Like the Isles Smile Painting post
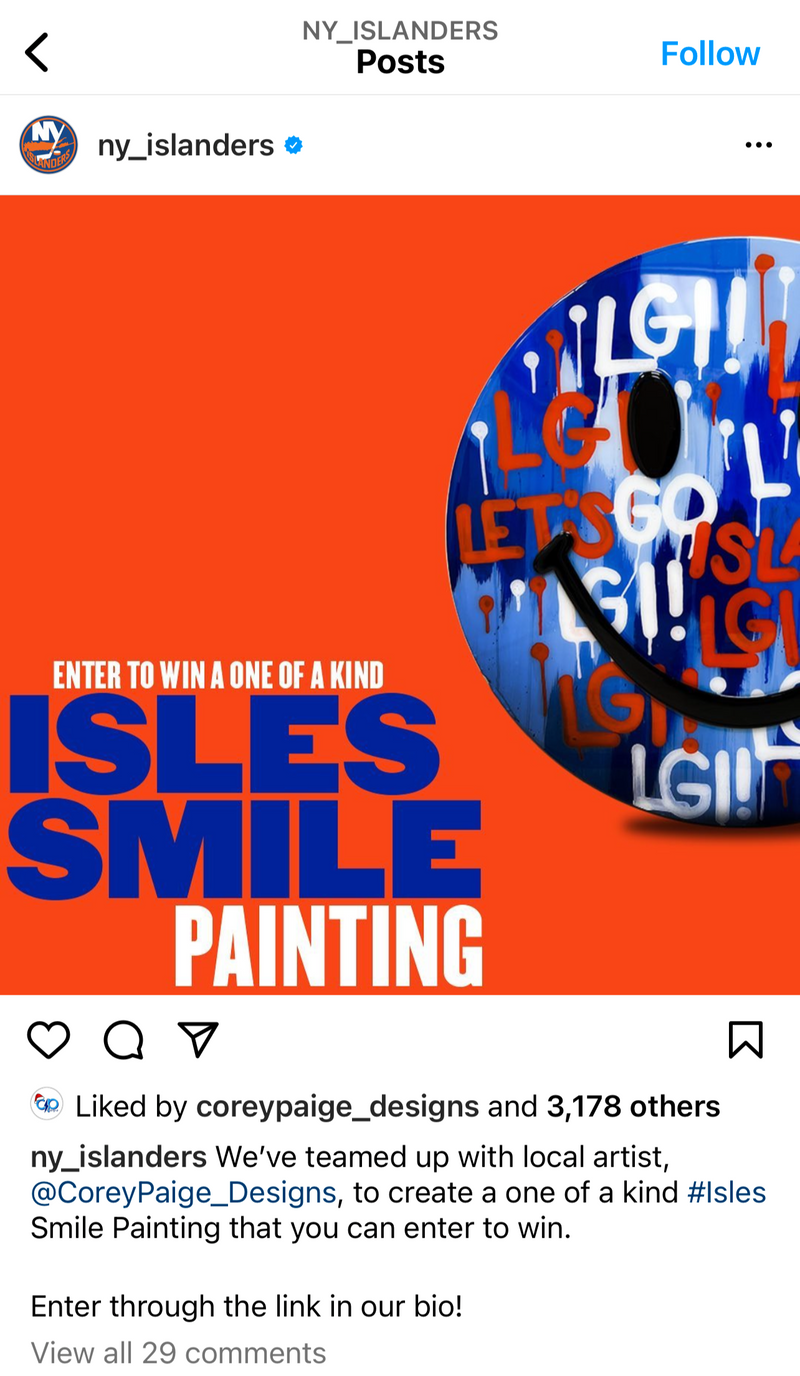The image size is (800, 1376). coord(48,1040)
